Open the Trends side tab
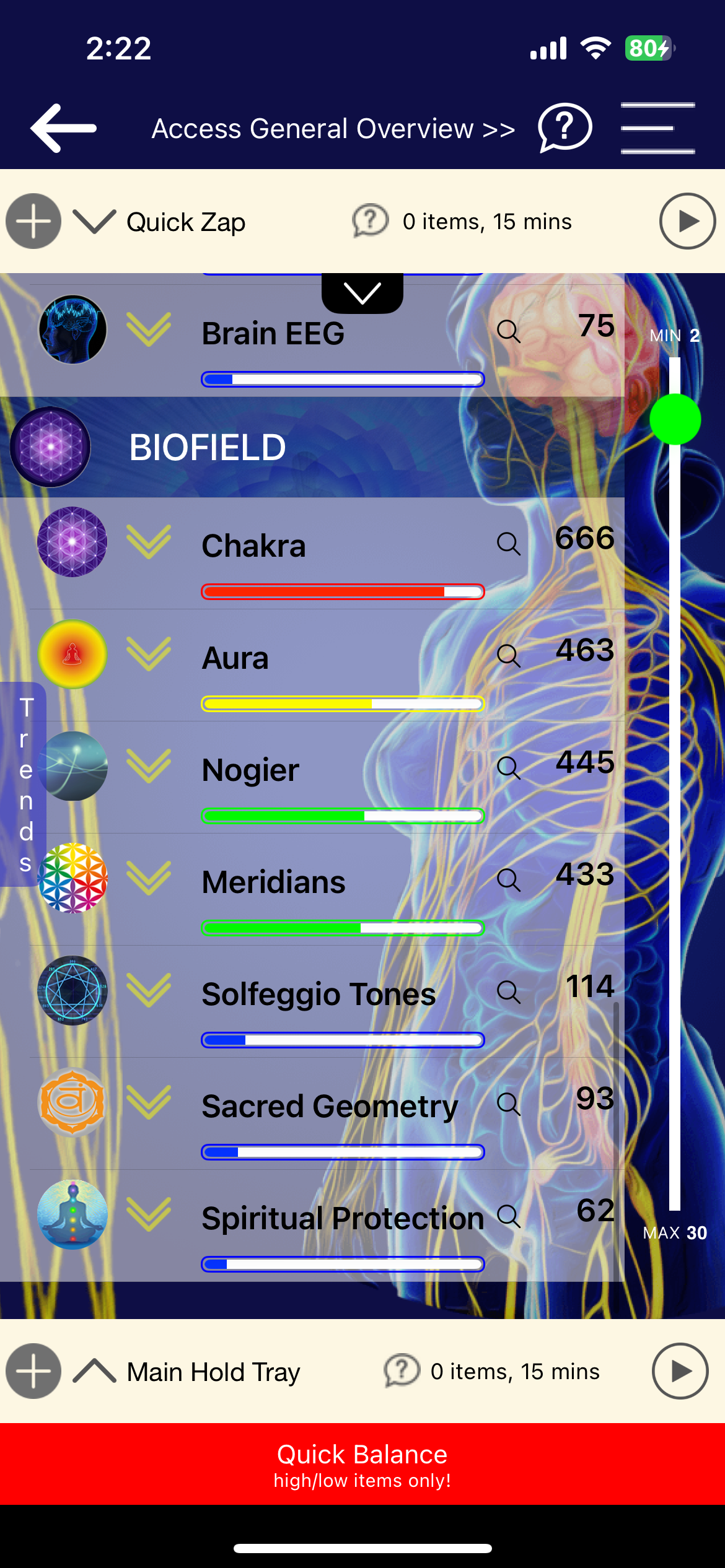Image resolution: width=725 pixels, height=1568 pixels. coord(24,784)
